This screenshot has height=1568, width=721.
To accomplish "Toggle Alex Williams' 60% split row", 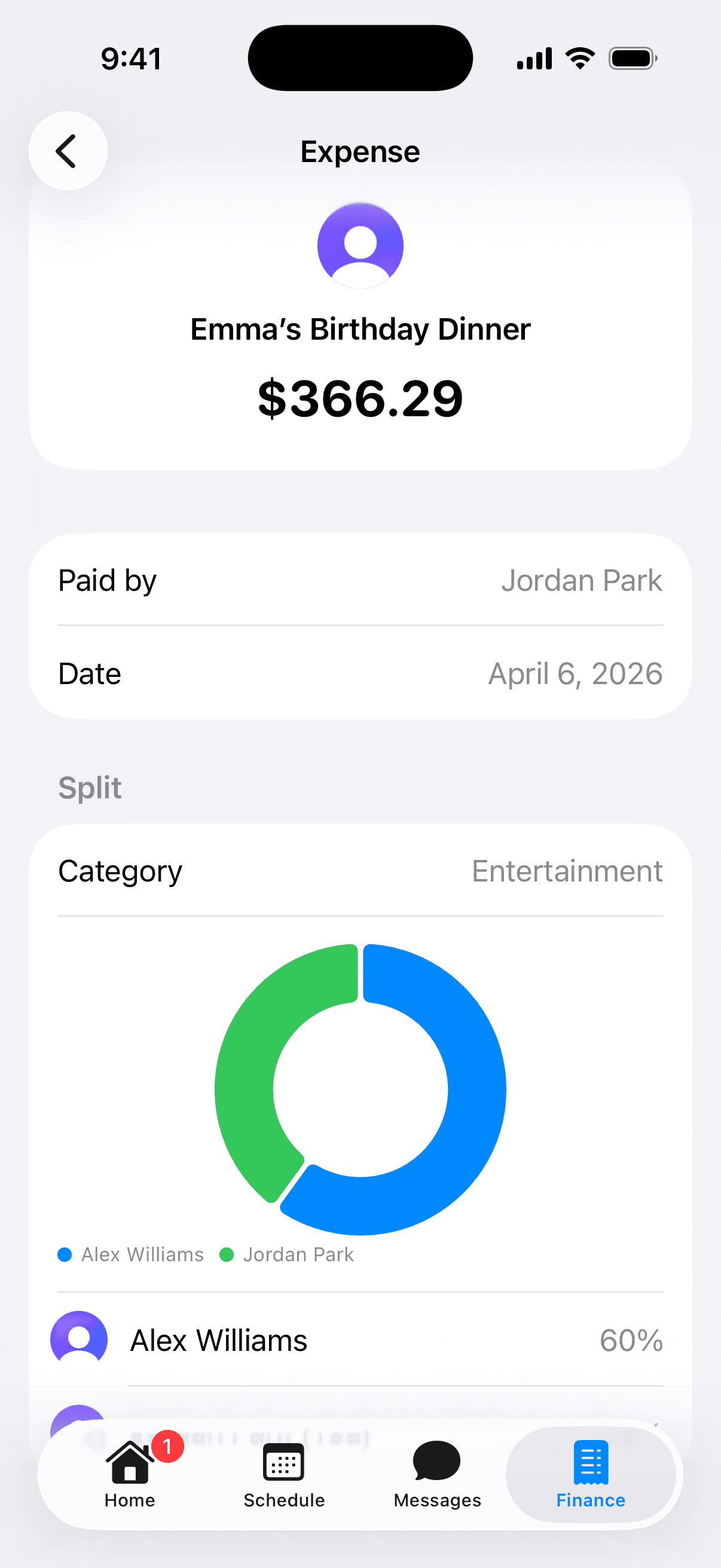I will (x=360, y=1339).
